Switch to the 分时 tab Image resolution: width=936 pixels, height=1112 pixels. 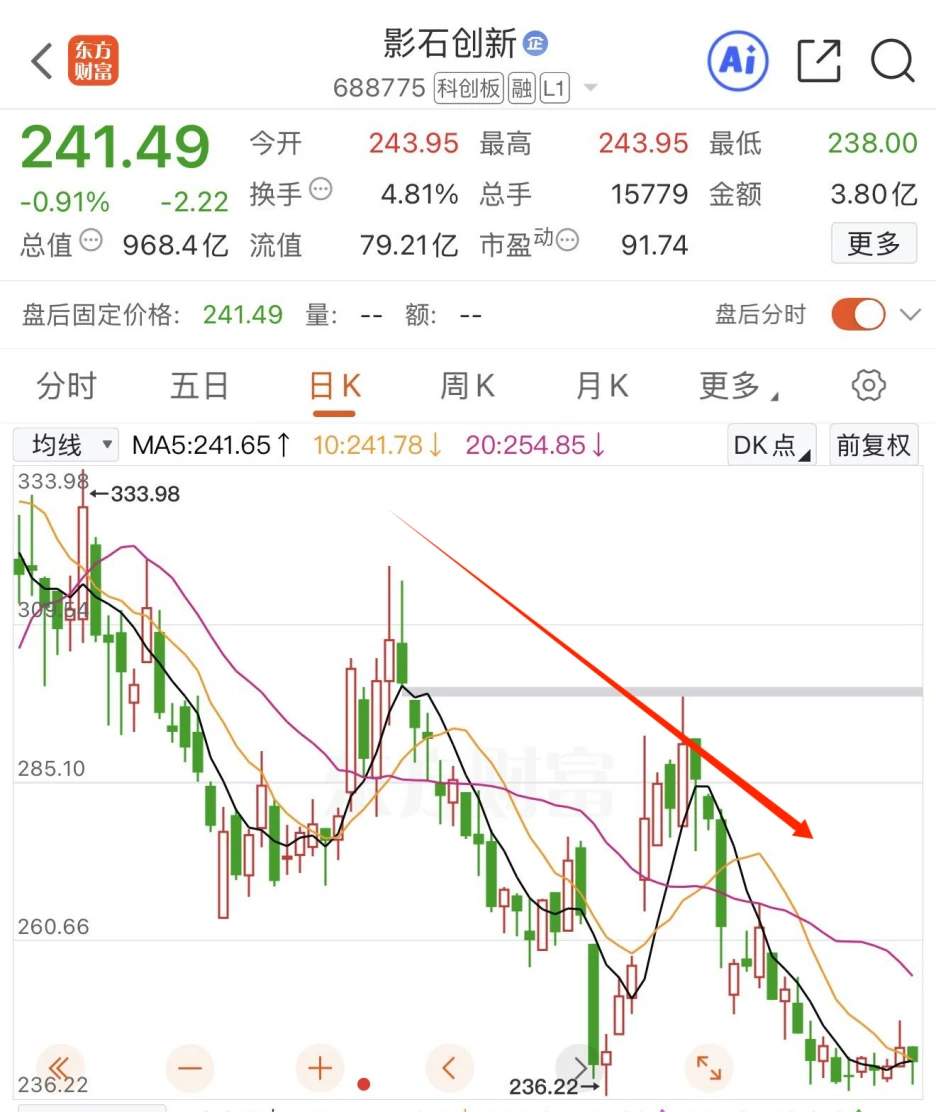tap(66, 387)
